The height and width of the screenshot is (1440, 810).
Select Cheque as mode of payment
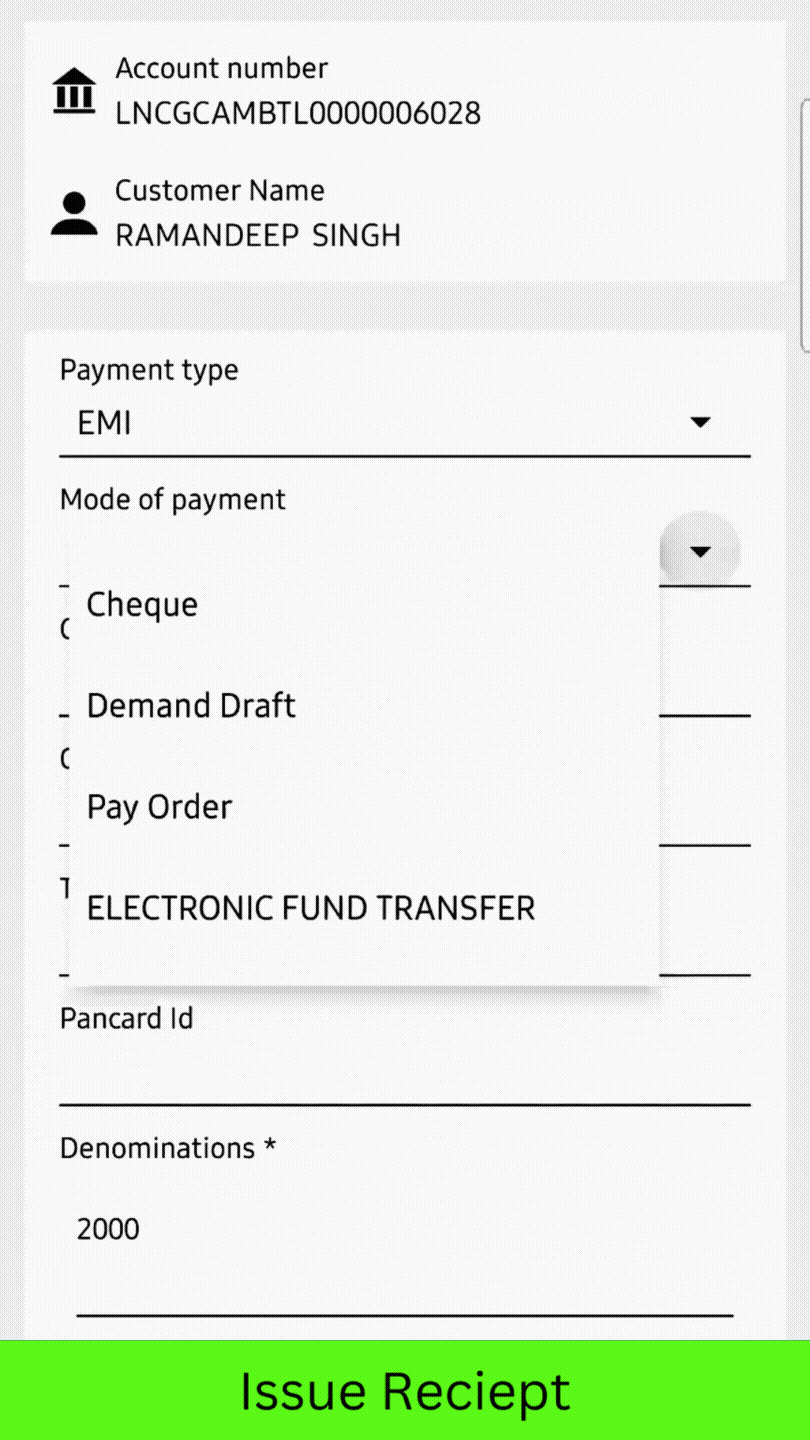pyautogui.click(x=363, y=604)
